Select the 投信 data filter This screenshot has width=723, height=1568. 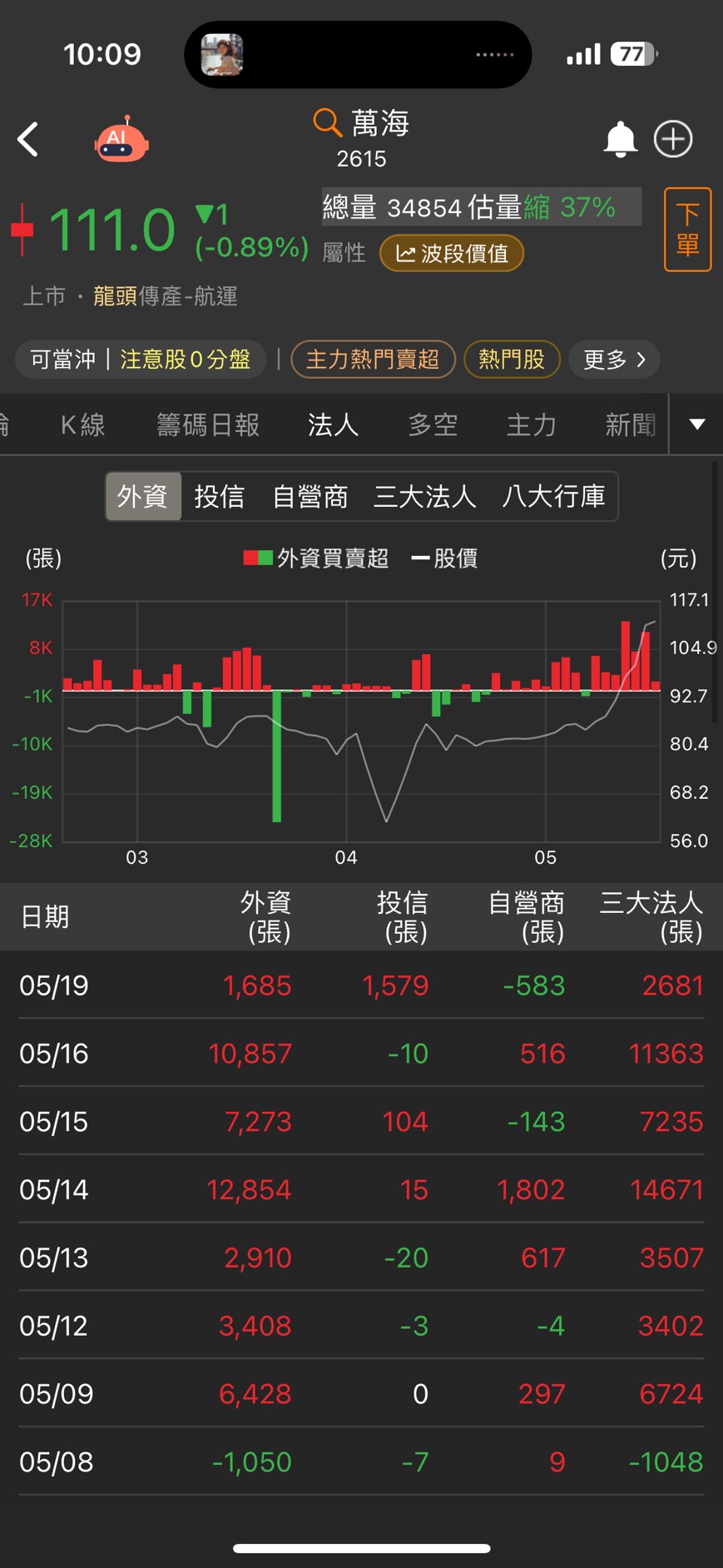pos(219,496)
